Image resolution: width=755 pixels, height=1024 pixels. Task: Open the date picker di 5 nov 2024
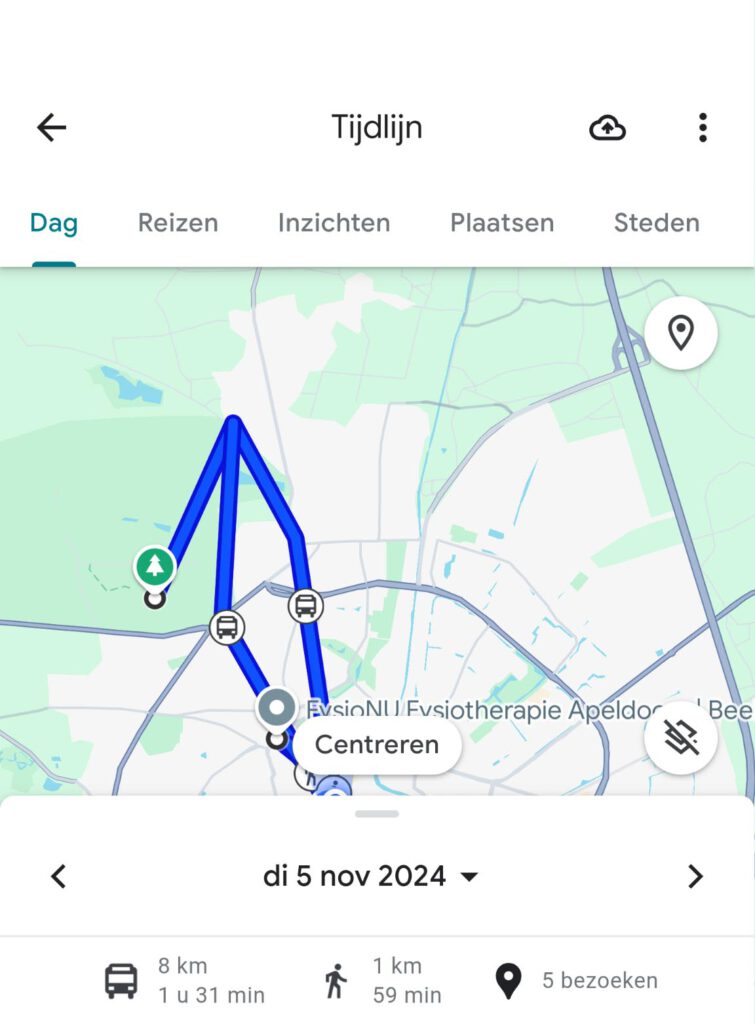[370, 877]
